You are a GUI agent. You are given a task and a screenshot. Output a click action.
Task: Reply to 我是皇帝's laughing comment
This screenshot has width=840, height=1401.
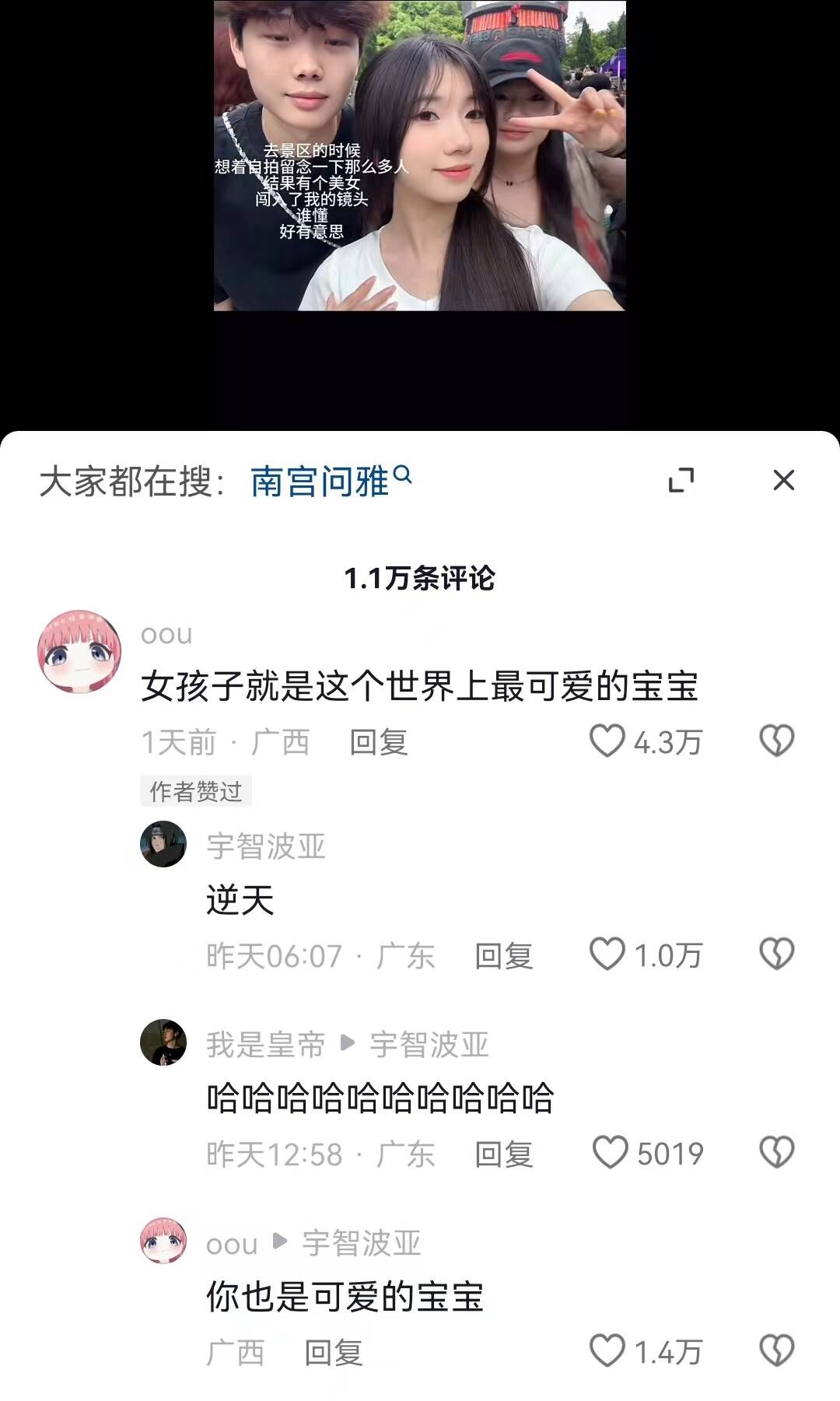pyautogui.click(x=503, y=1154)
